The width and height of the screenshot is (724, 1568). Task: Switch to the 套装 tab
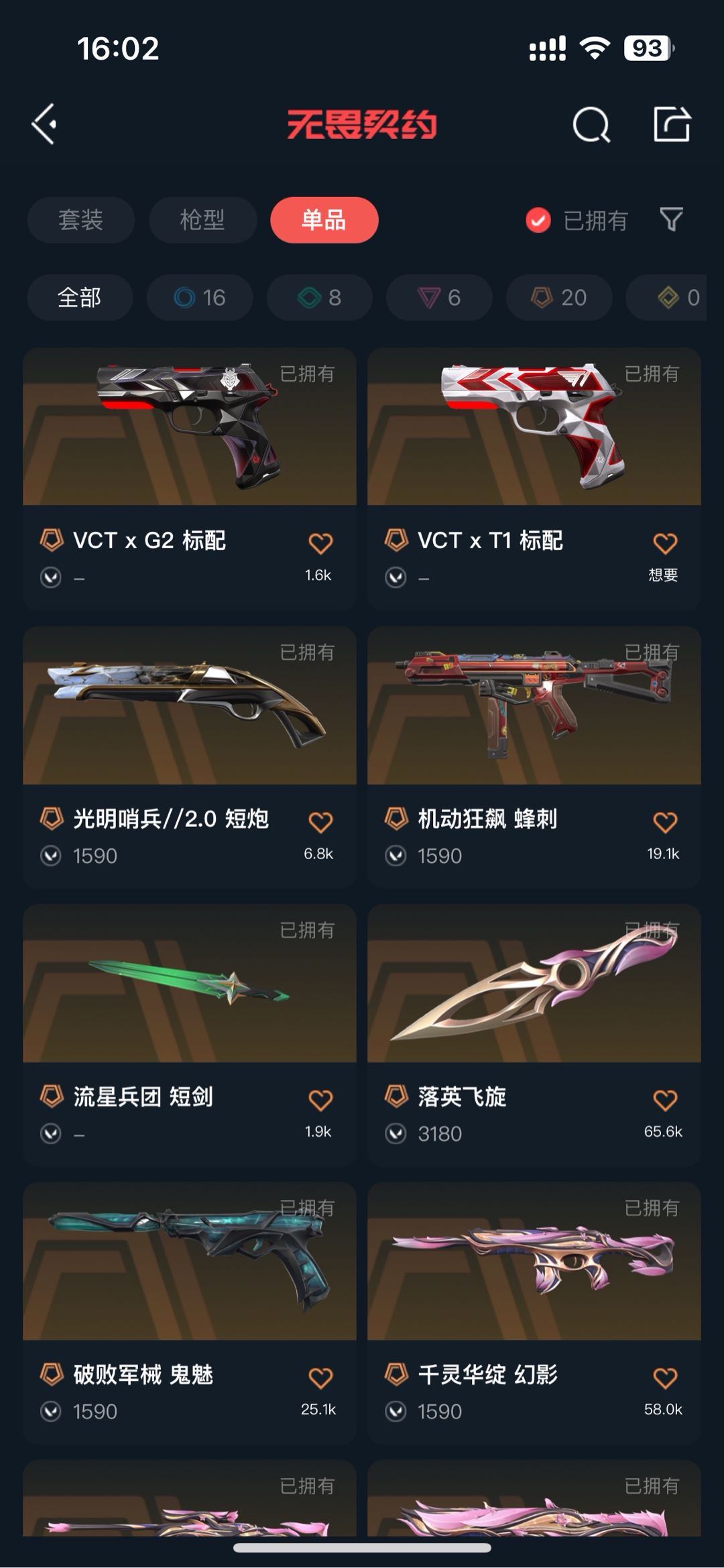click(80, 220)
